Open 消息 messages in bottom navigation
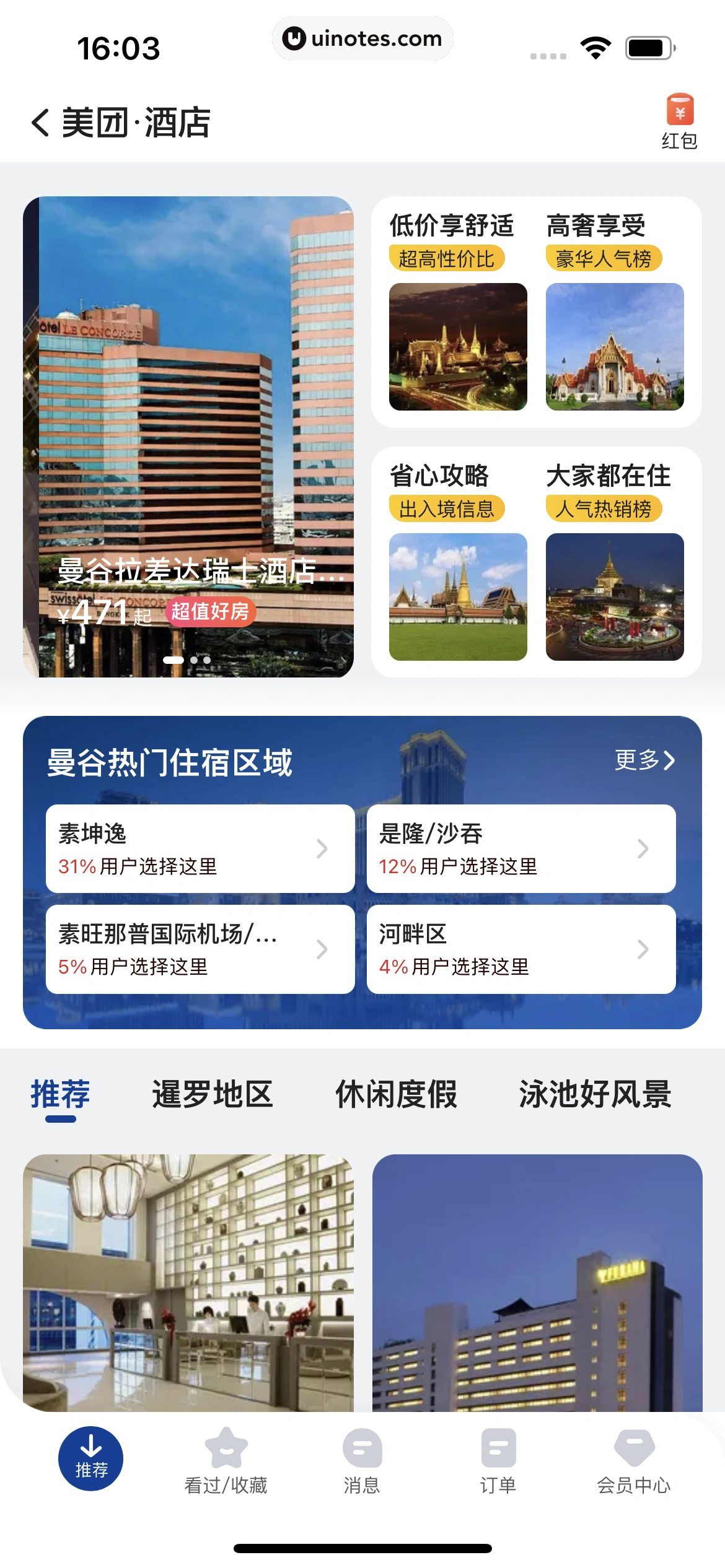 pos(362,1460)
